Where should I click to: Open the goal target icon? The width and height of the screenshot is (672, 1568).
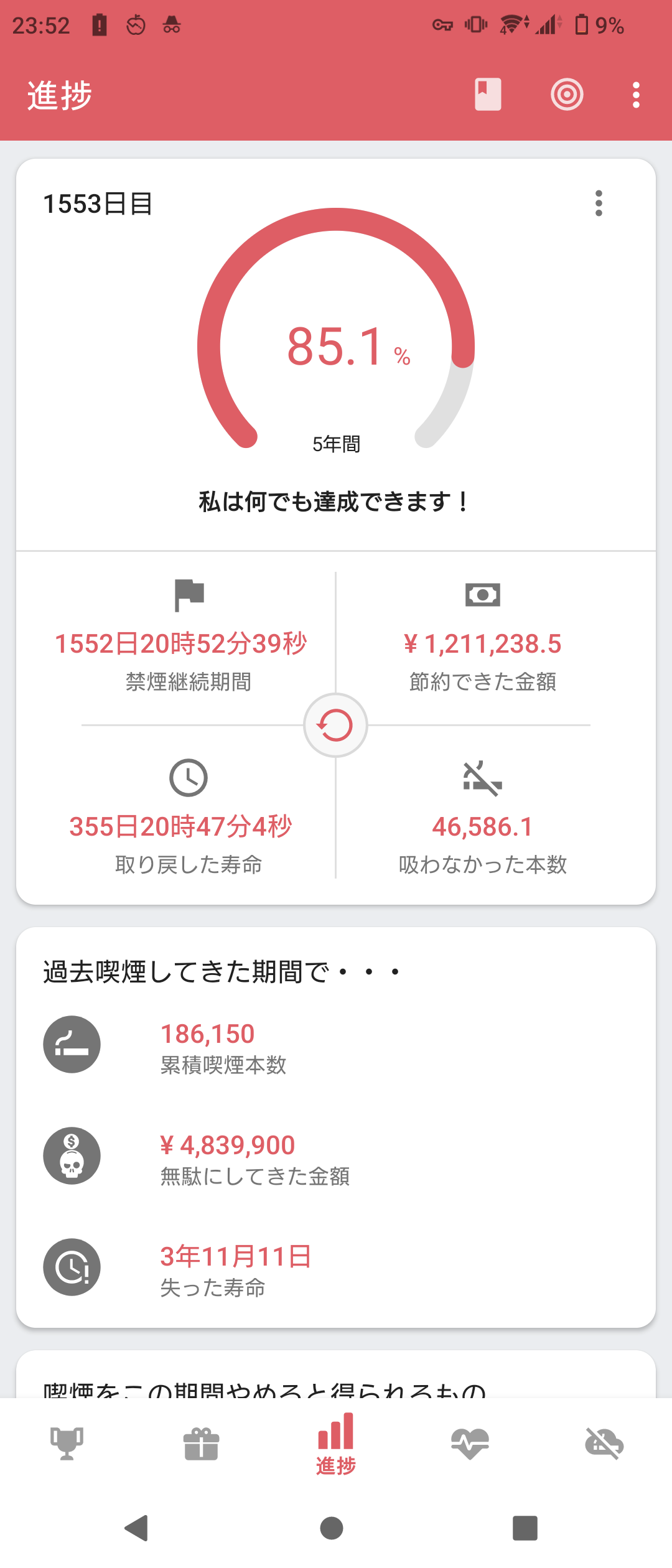coord(567,95)
